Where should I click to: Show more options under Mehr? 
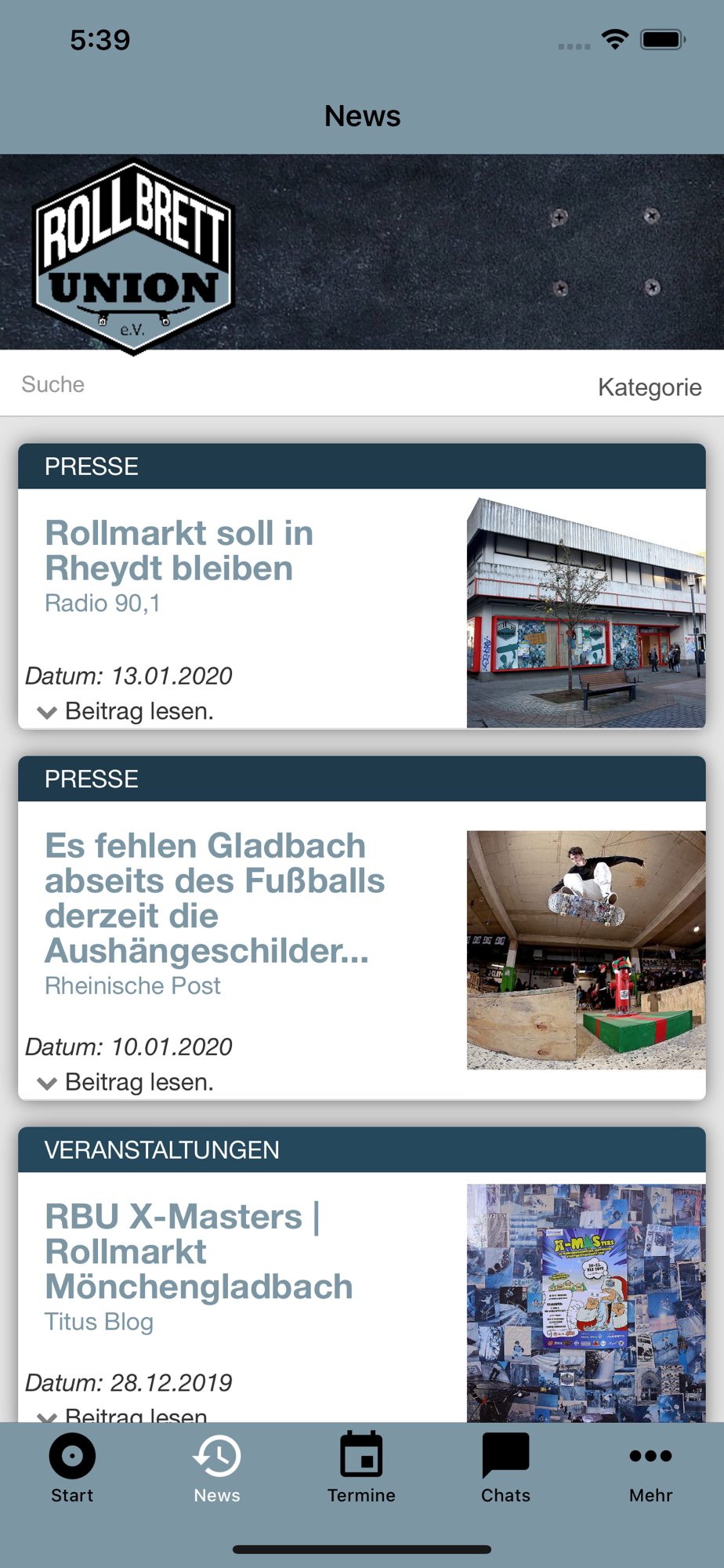coord(650,1467)
